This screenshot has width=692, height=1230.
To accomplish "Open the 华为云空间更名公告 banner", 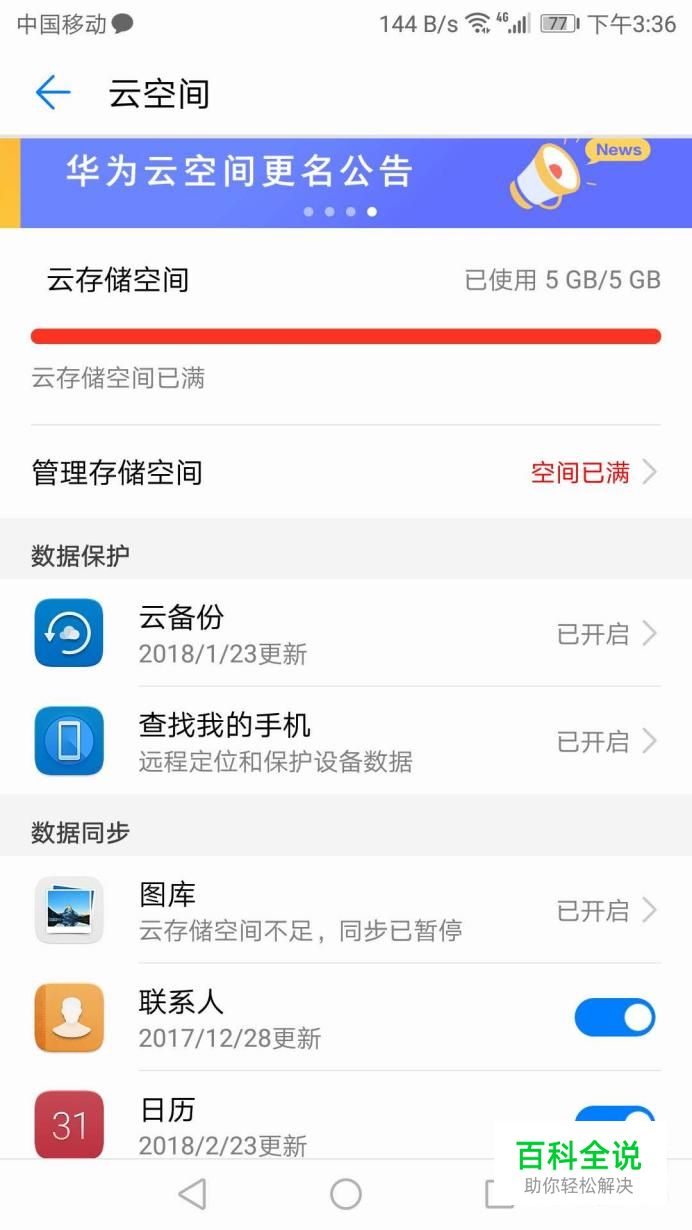I will click(x=345, y=181).
